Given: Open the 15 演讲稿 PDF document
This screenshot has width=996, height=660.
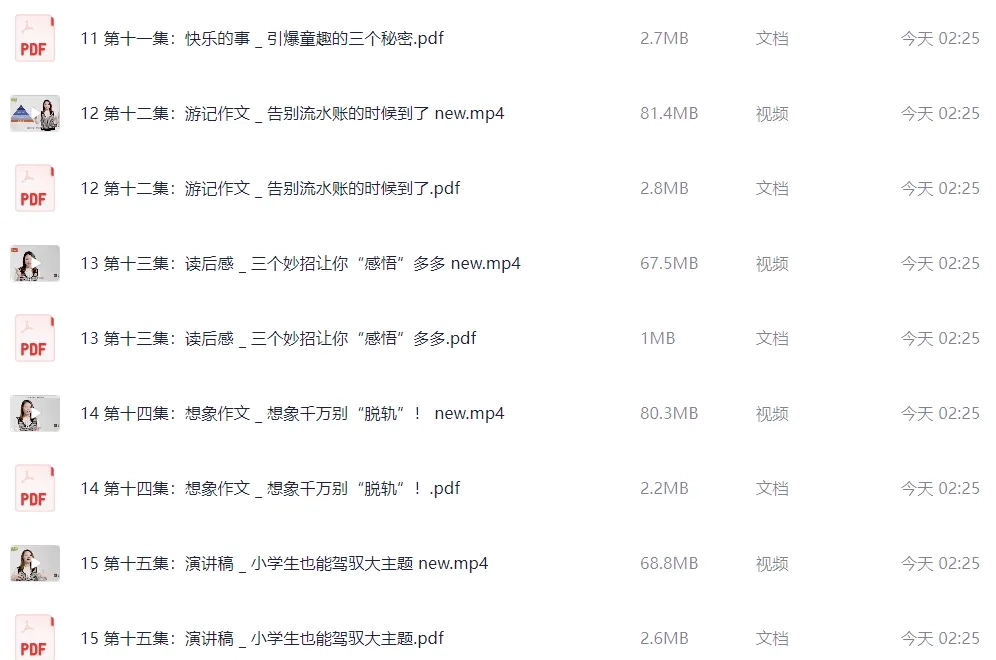Looking at the screenshot, I should coord(262,639).
